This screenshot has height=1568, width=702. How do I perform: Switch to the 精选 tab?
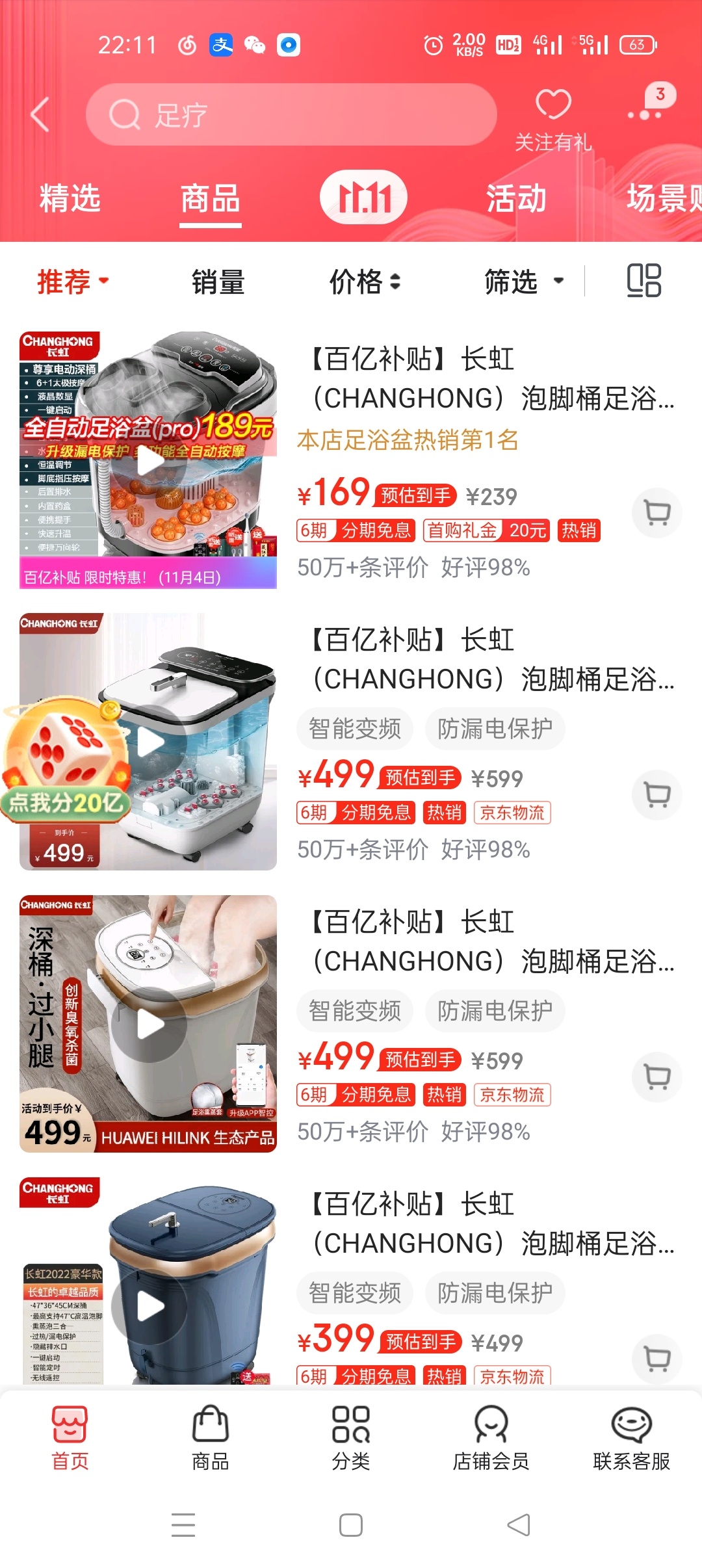pos(70,198)
